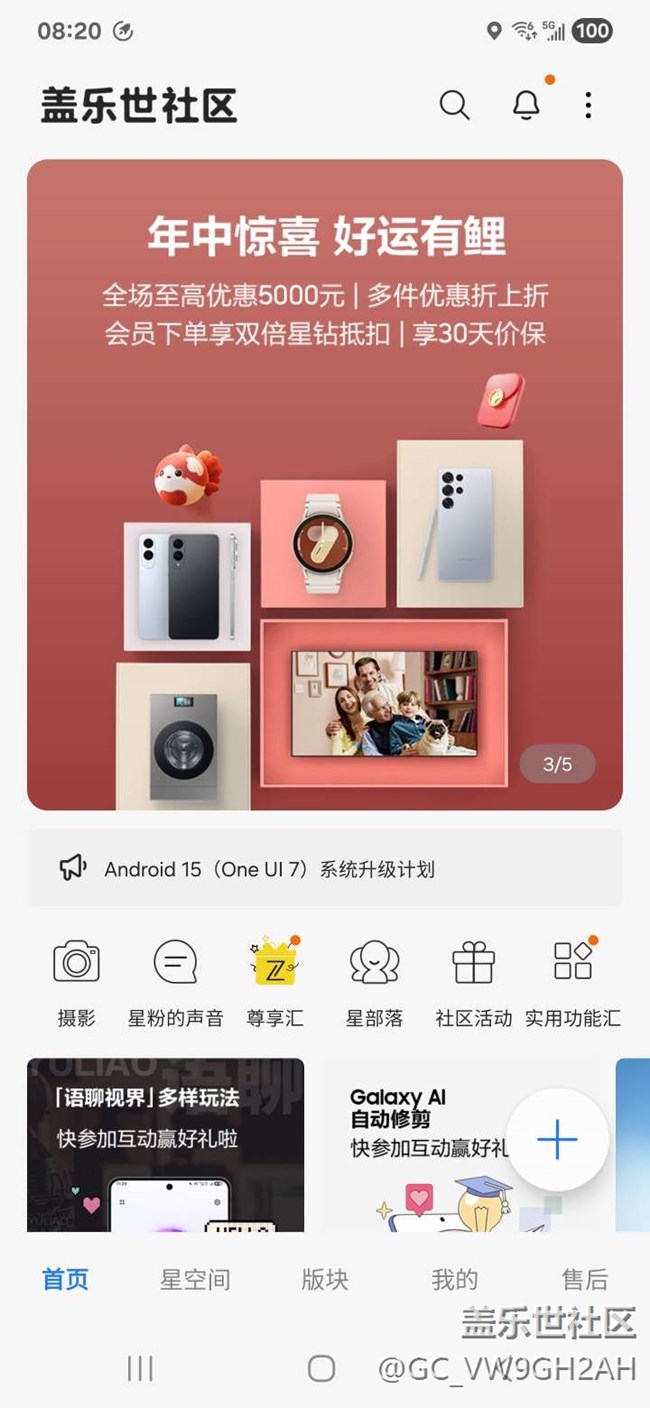Open the 「语聊视界」多样玩法 card
Screen dimensions: 650x1408
(x=166, y=1145)
